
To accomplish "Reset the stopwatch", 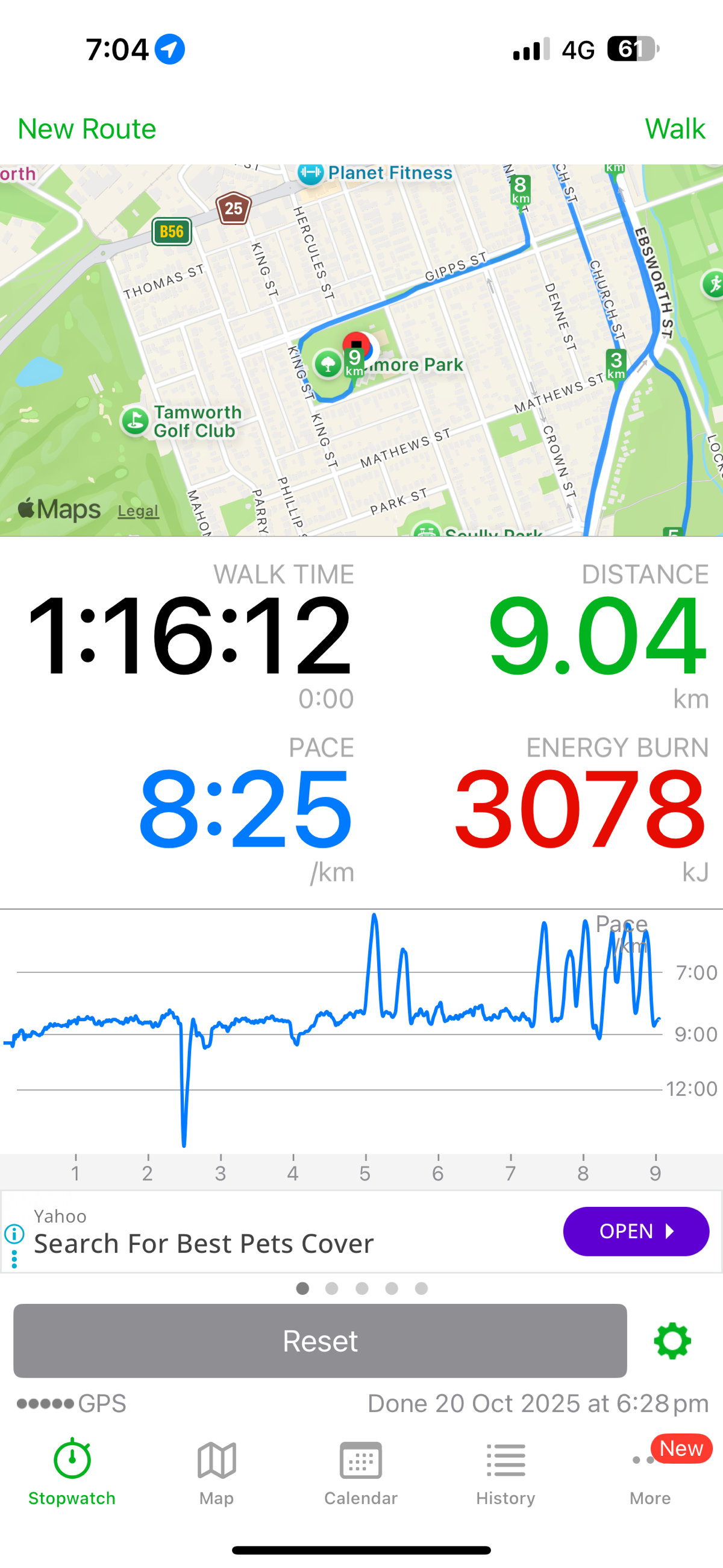I will (x=320, y=1340).
